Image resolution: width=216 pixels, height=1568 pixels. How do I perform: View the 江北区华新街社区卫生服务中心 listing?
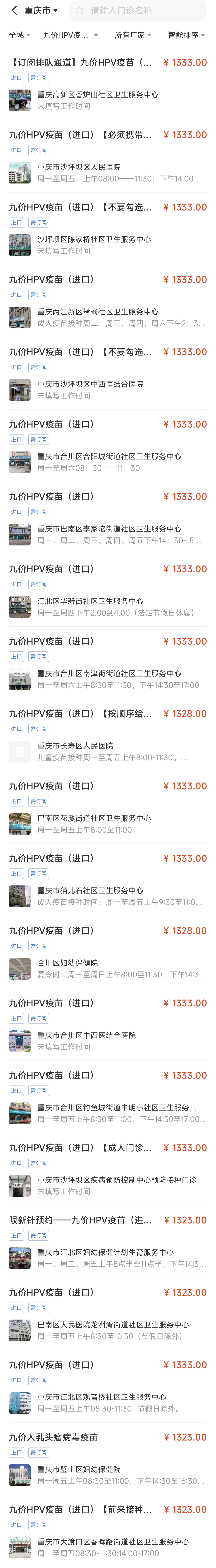click(90, 601)
